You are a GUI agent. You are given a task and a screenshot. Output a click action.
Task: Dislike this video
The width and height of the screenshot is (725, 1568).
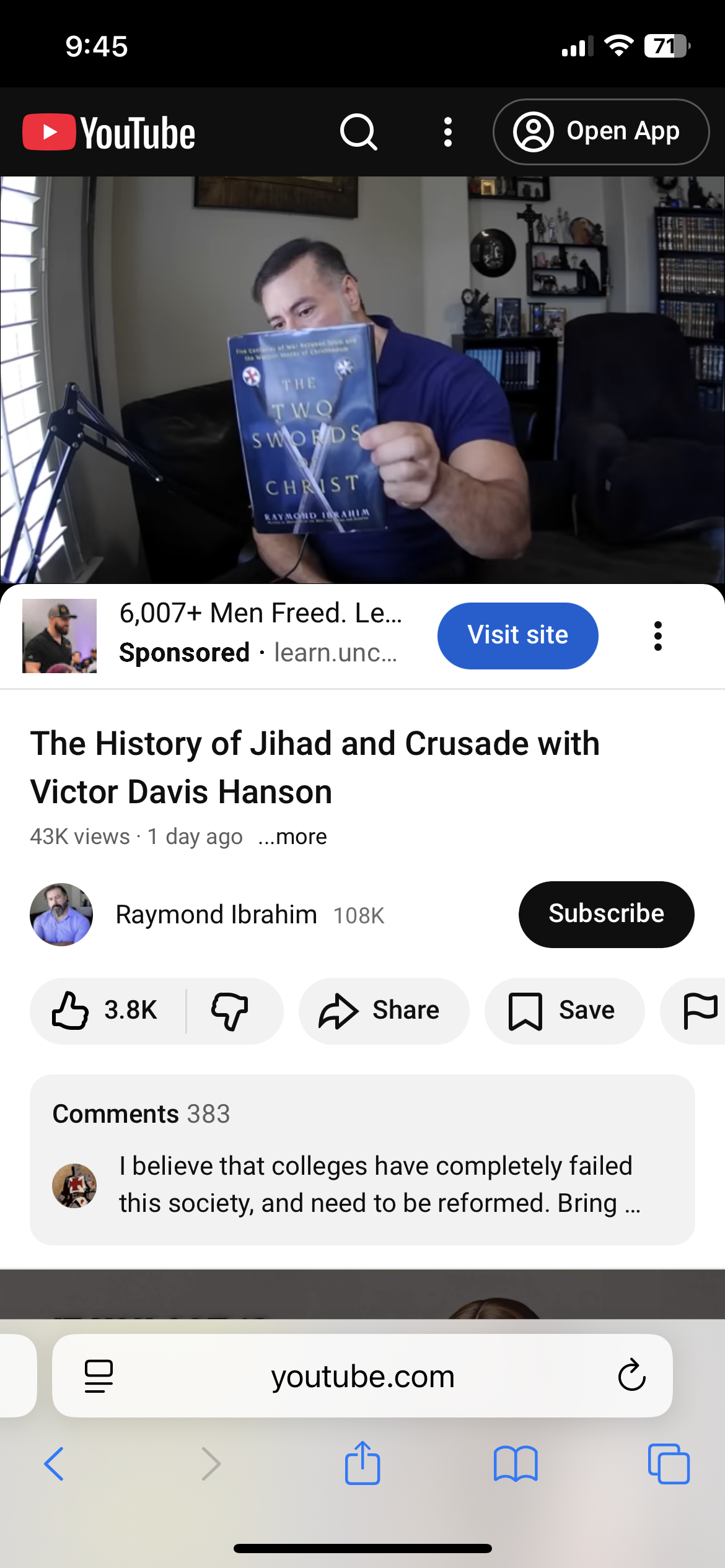231,1011
